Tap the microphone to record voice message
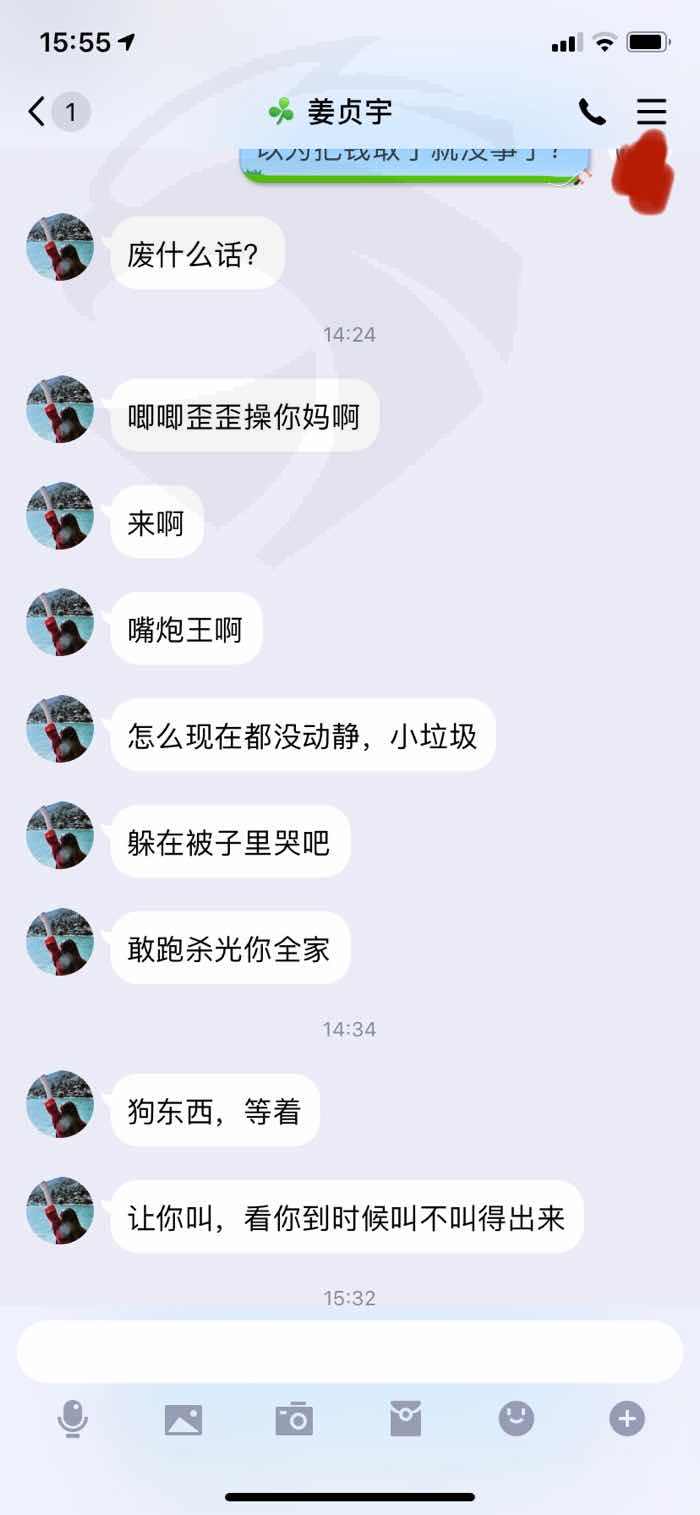700x1515 pixels. 72,1419
